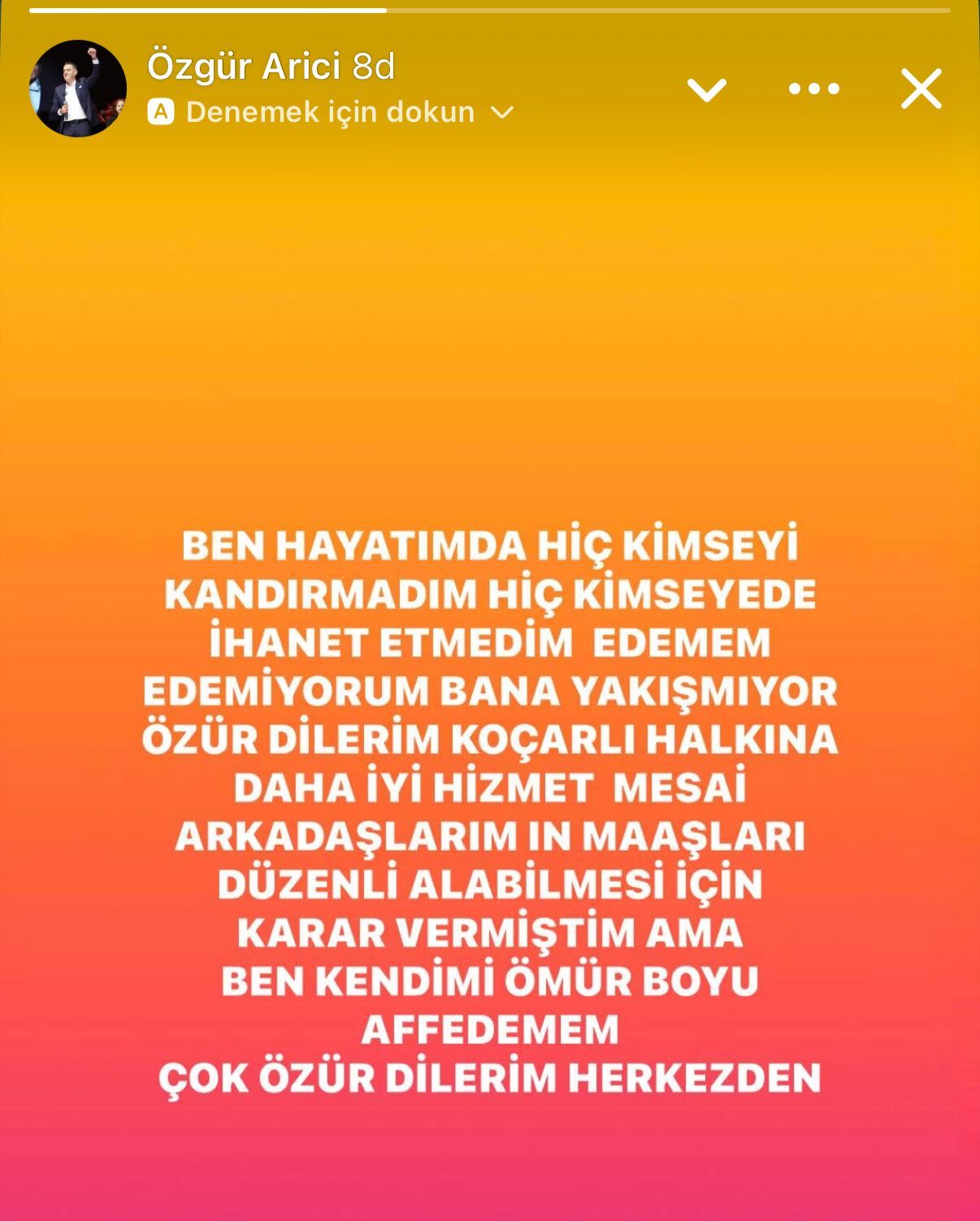The width and height of the screenshot is (980, 1221).
Task: Tap the 'A' sticker icon next to Denemek için dokun
Action: tap(162, 113)
